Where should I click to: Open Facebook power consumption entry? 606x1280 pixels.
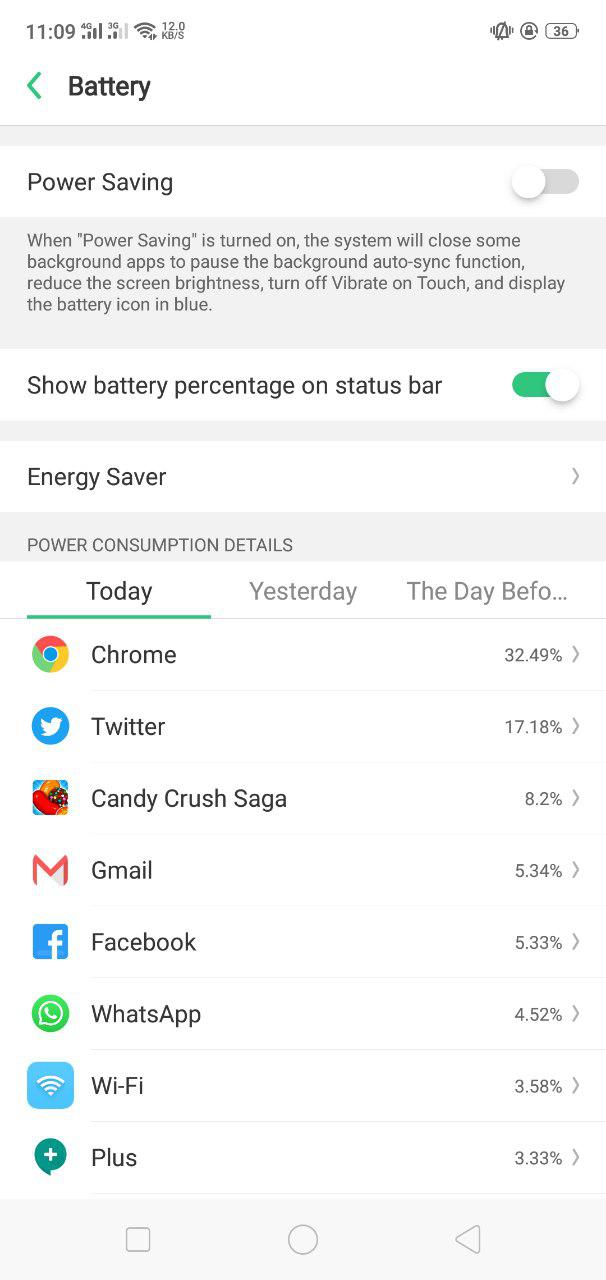303,943
